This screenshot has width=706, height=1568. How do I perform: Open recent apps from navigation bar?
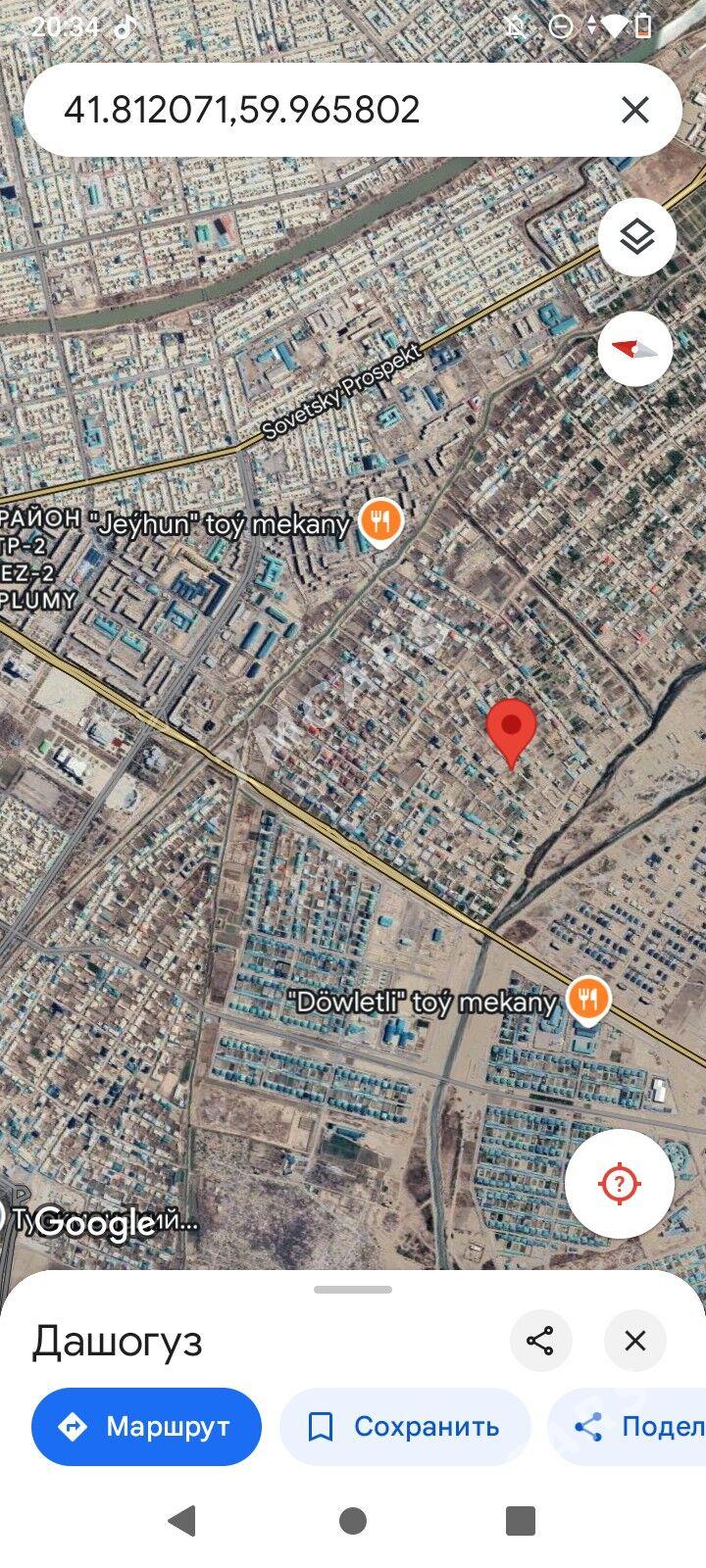(x=520, y=1521)
